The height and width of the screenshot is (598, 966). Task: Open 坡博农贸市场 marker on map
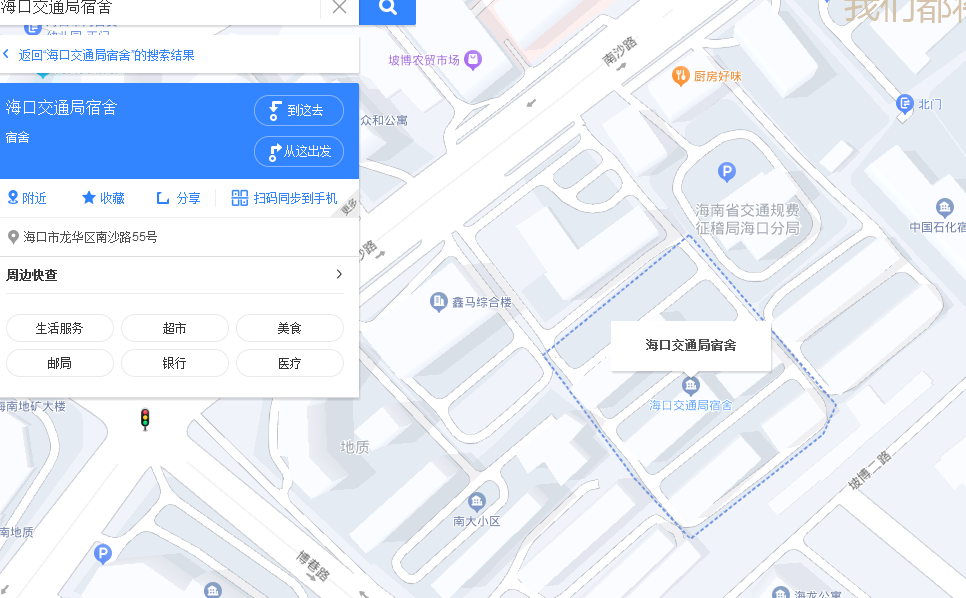point(473,60)
